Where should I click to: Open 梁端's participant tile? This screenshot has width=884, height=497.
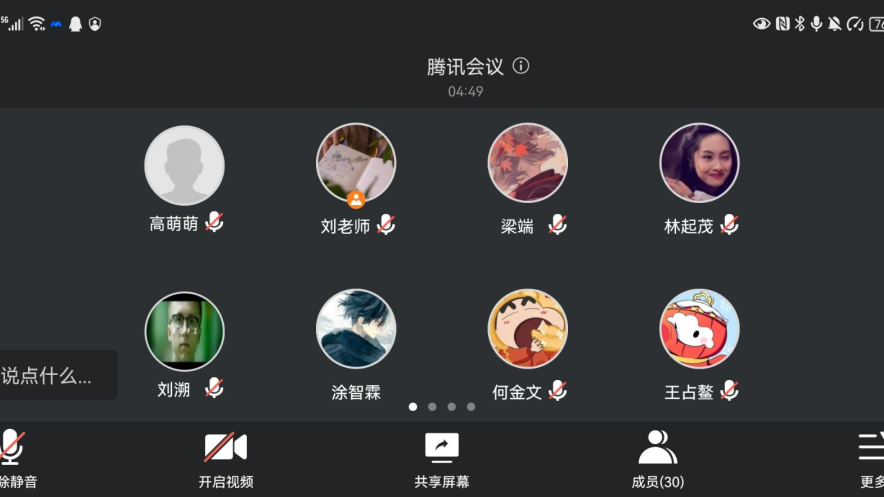[528, 163]
